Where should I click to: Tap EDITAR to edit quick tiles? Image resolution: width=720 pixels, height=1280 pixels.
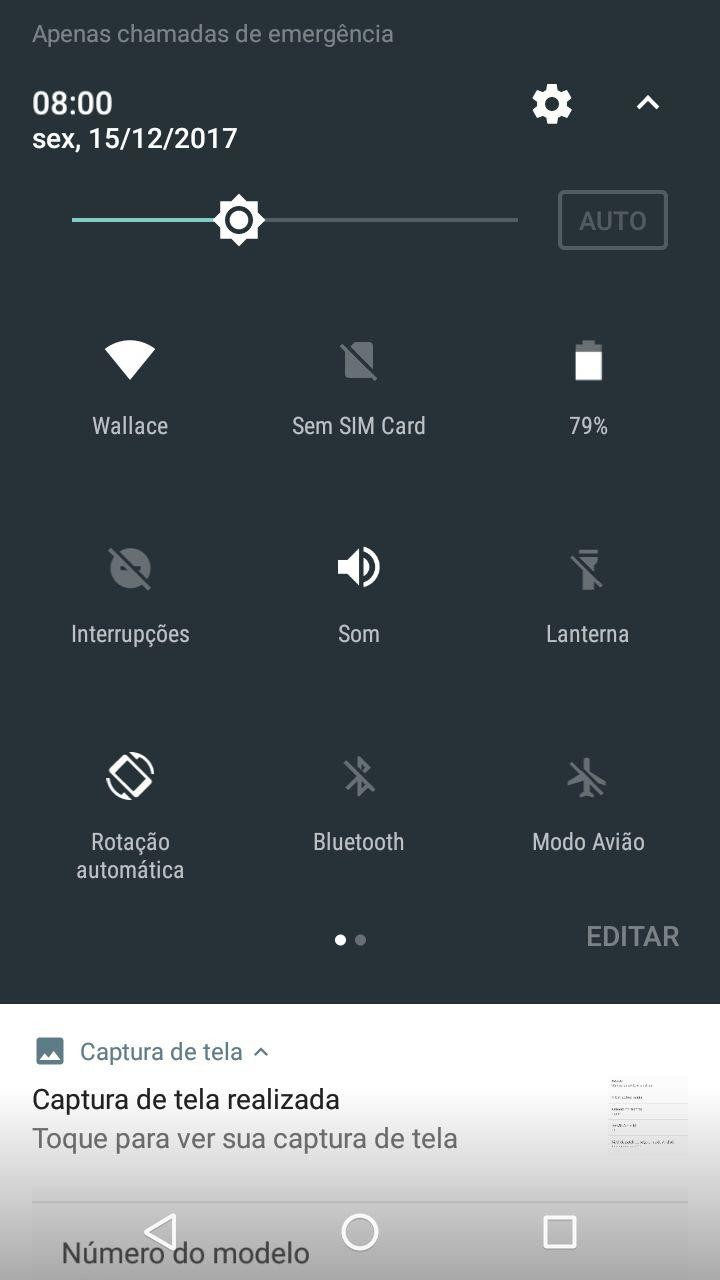tap(632, 936)
